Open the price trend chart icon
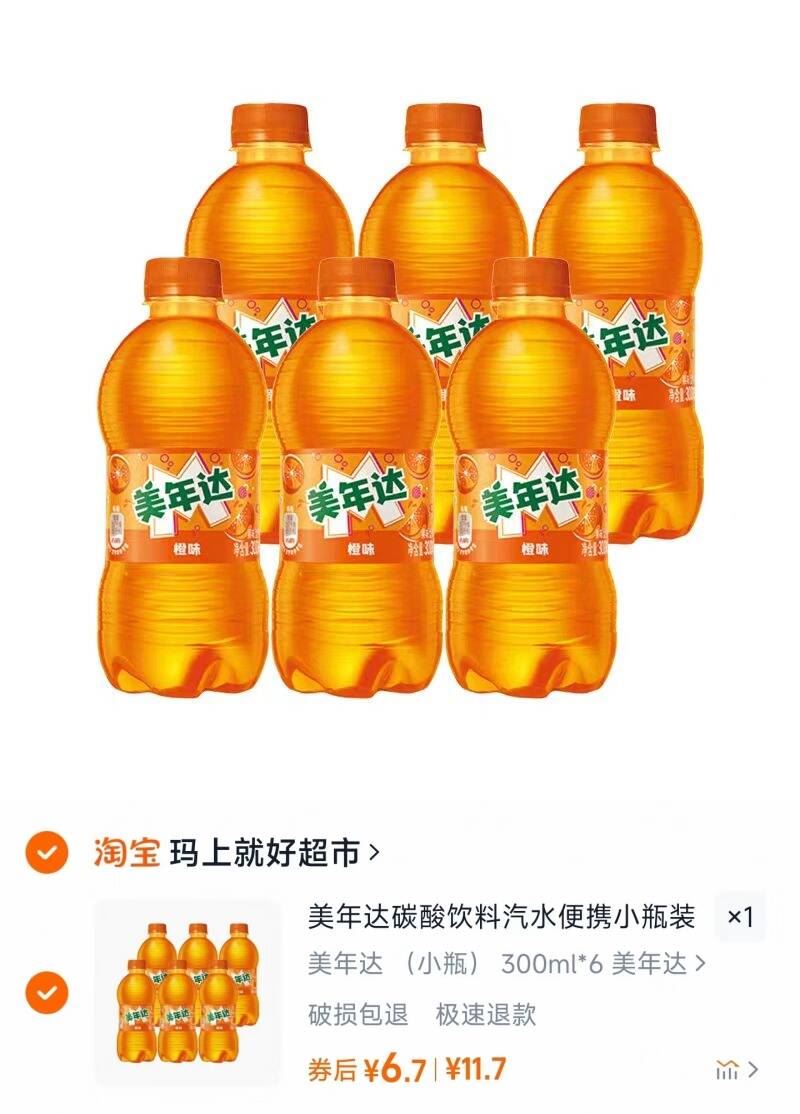The height and width of the screenshot is (1114, 800). click(x=736, y=1071)
